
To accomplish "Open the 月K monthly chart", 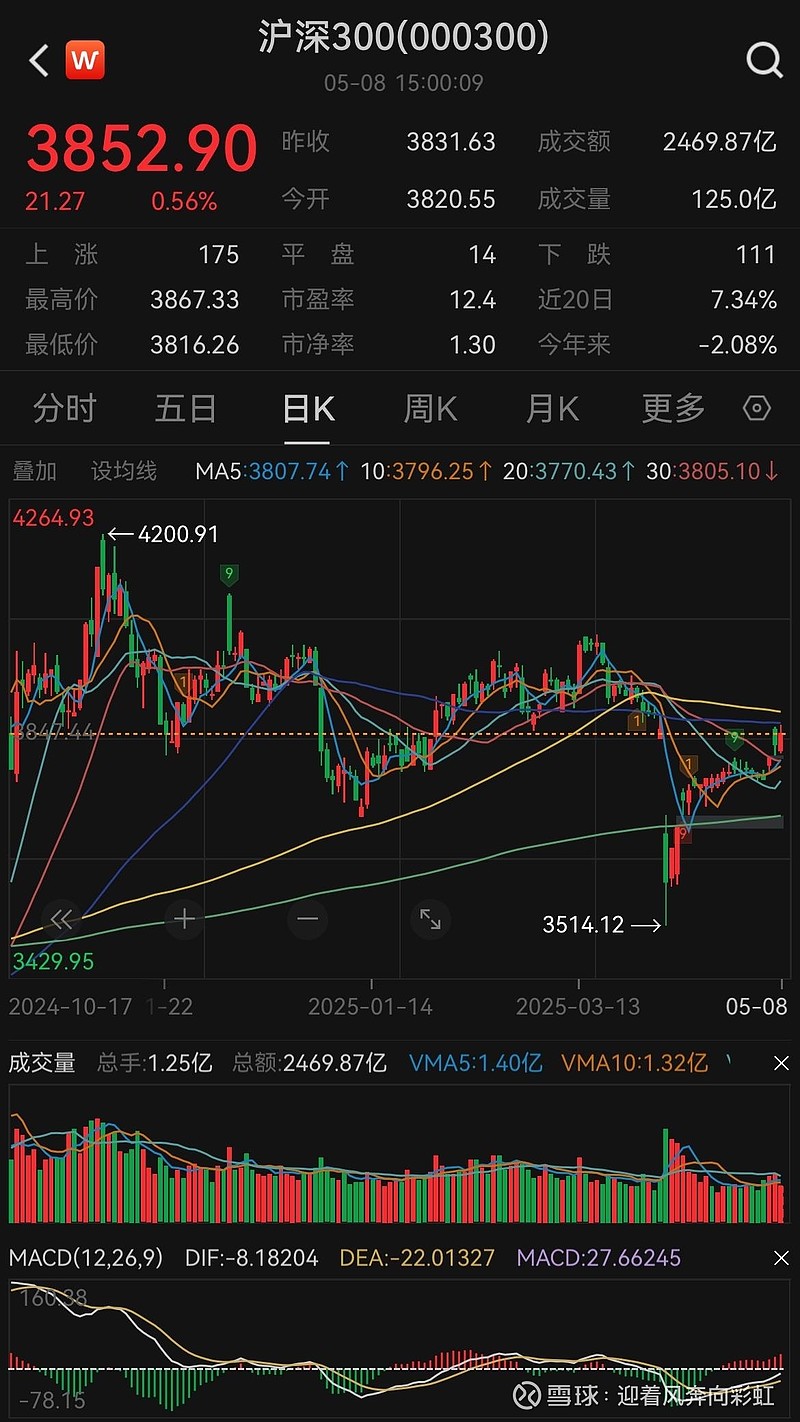I will click(x=551, y=408).
